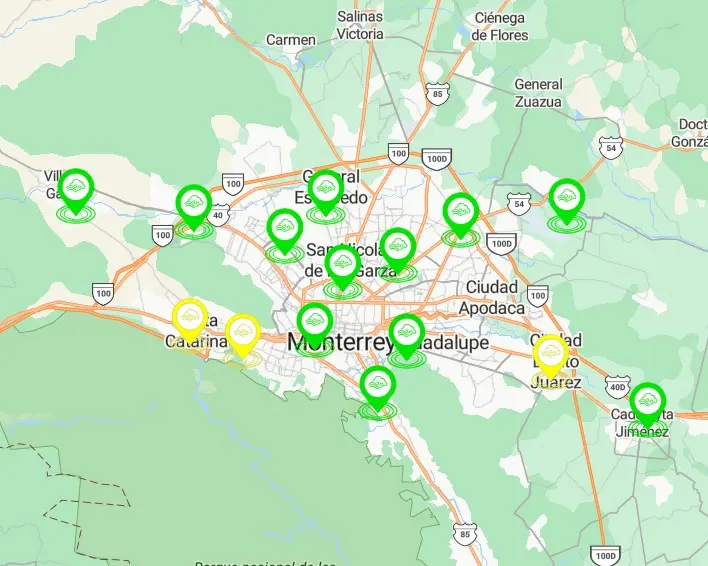Select the green marker north of Ciudad Apodaca
708x566 pixels.
click(461, 212)
